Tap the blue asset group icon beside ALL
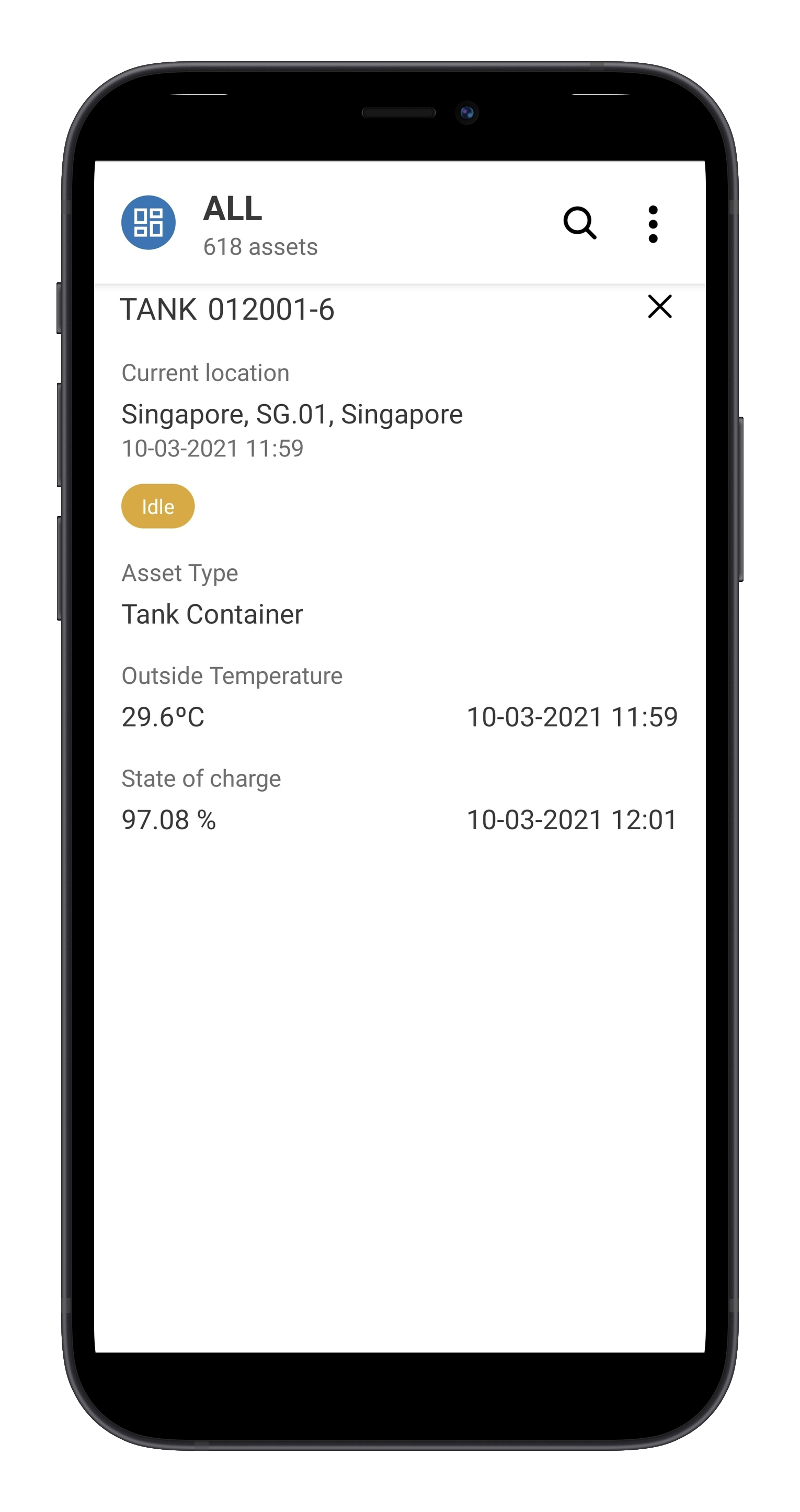The width and height of the screenshot is (800, 1512). point(148,222)
